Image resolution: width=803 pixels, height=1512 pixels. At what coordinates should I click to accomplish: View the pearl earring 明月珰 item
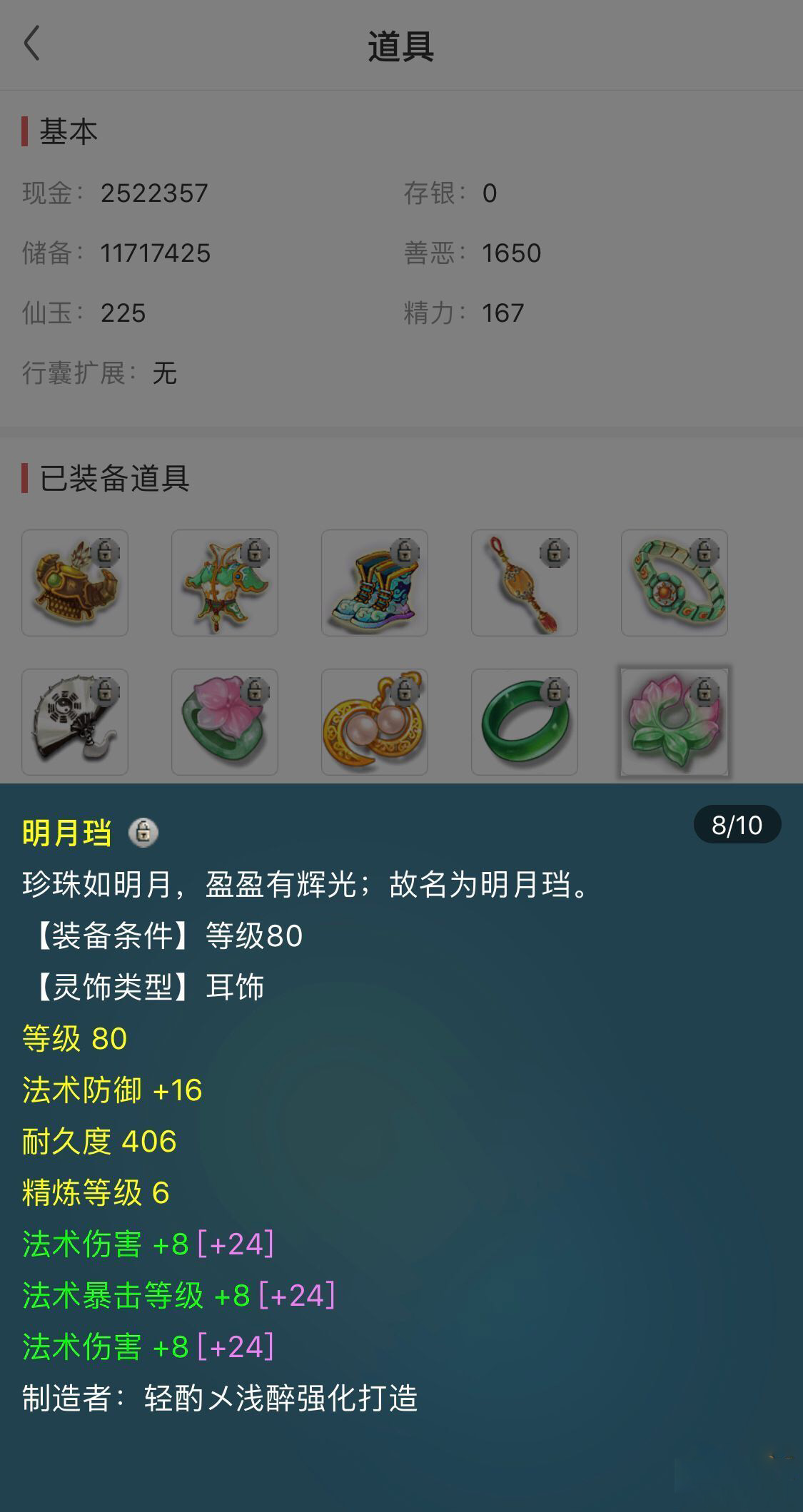(375, 722)
